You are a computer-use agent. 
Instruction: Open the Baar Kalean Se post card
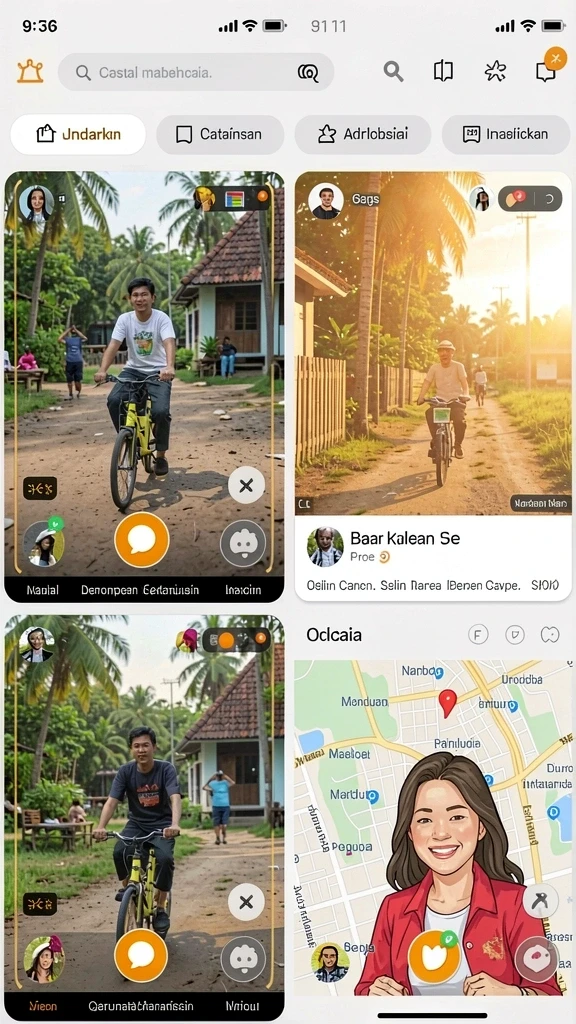point(433,559)
